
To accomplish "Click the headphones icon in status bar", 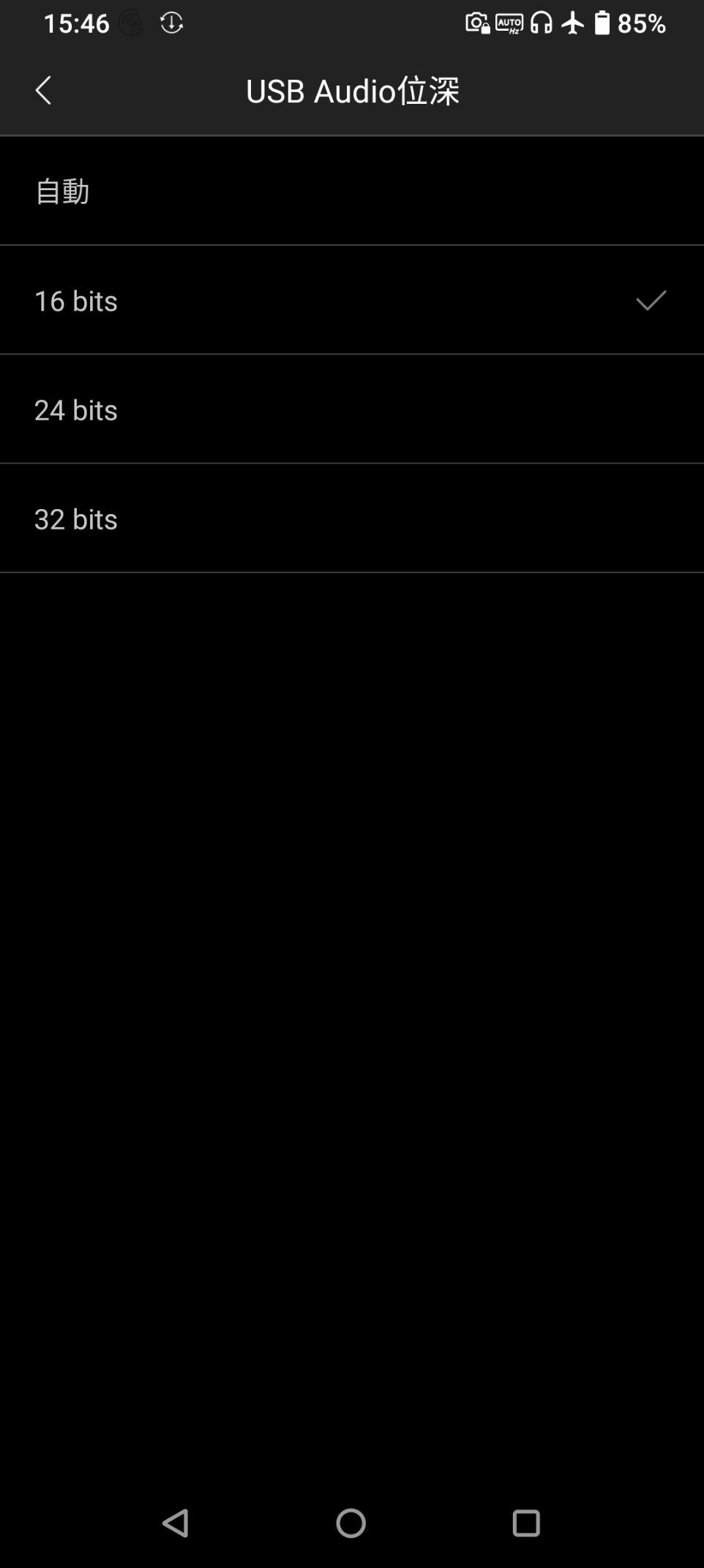I will point(541,23).
